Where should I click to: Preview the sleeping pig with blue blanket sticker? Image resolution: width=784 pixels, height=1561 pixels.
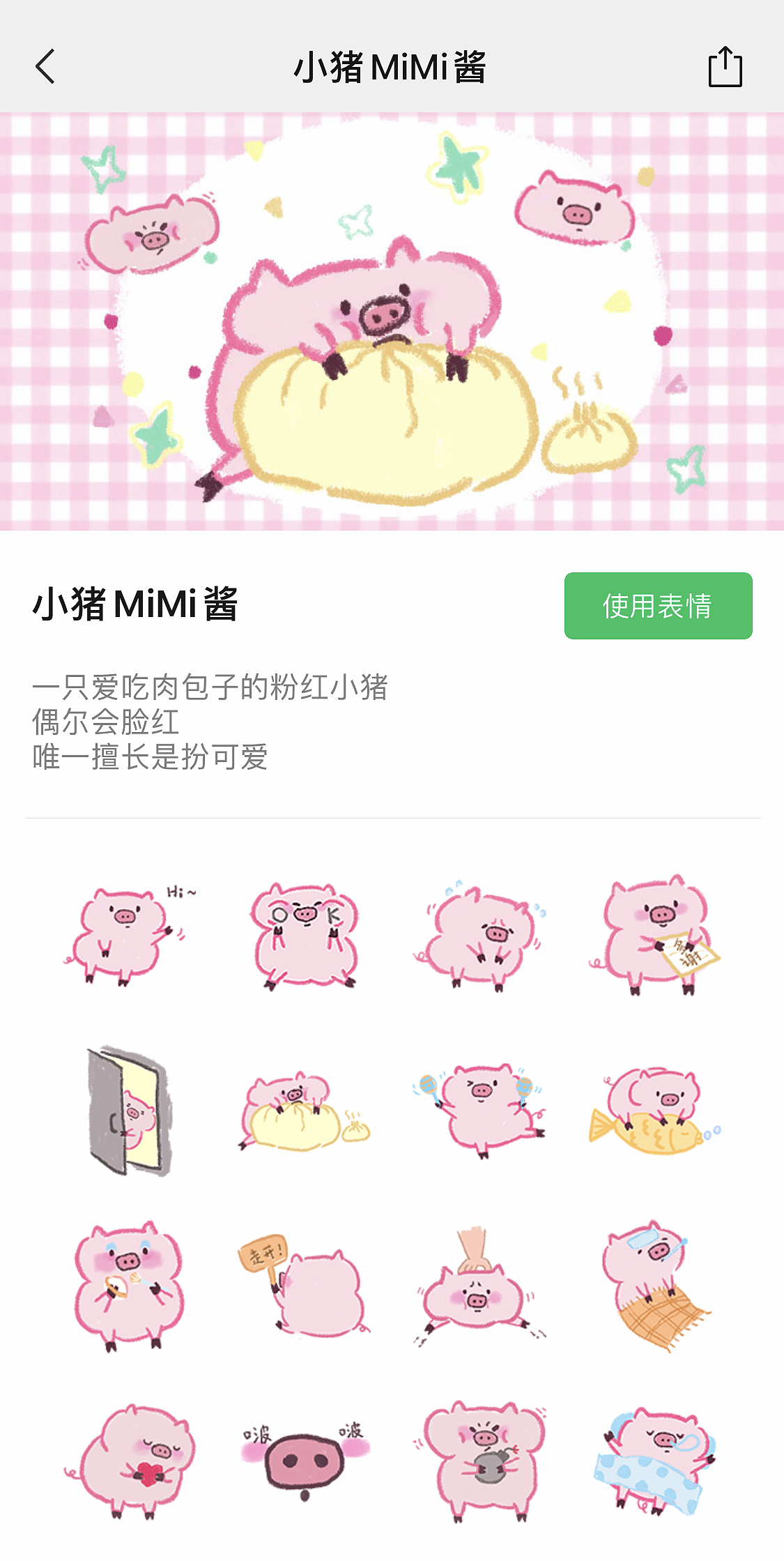point(655,1461)
